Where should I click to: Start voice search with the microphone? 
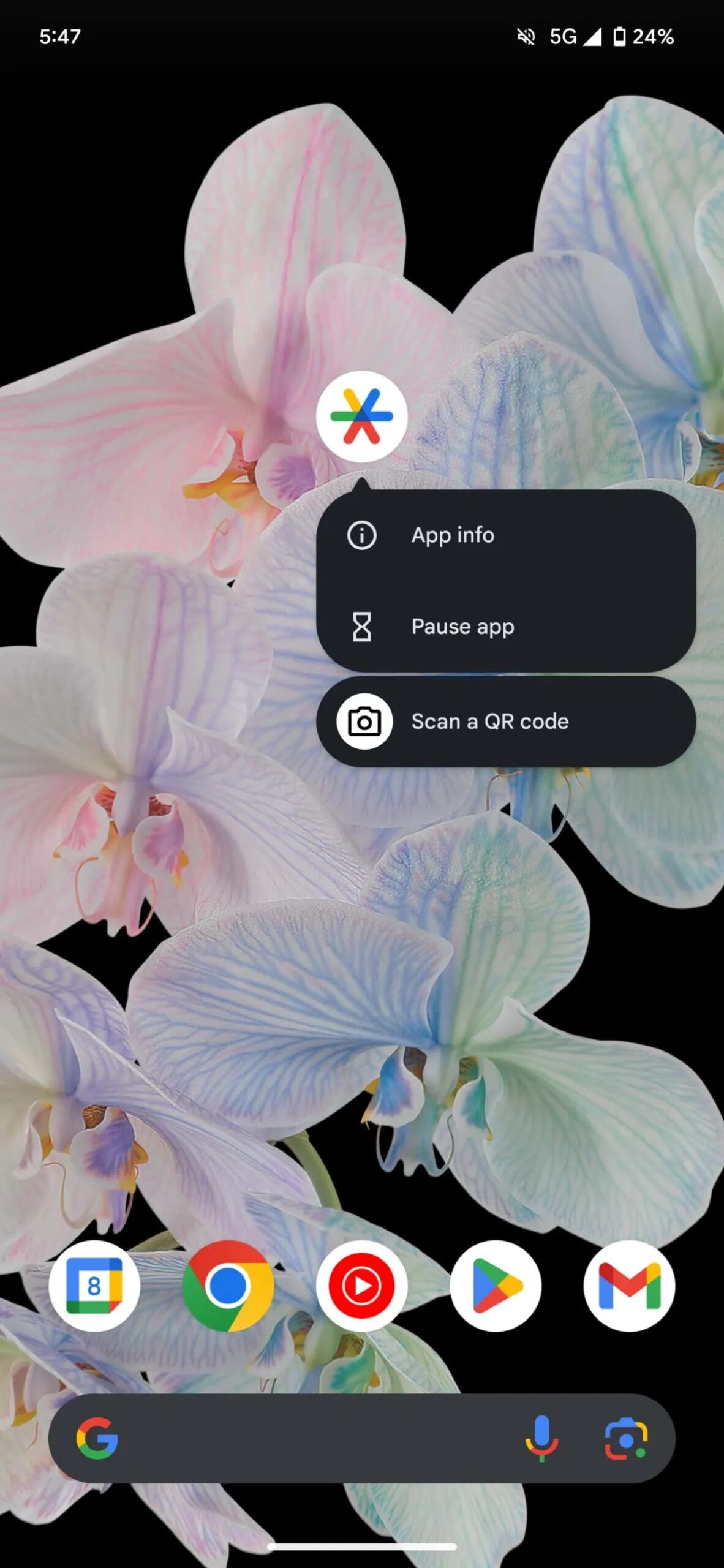541,1439
